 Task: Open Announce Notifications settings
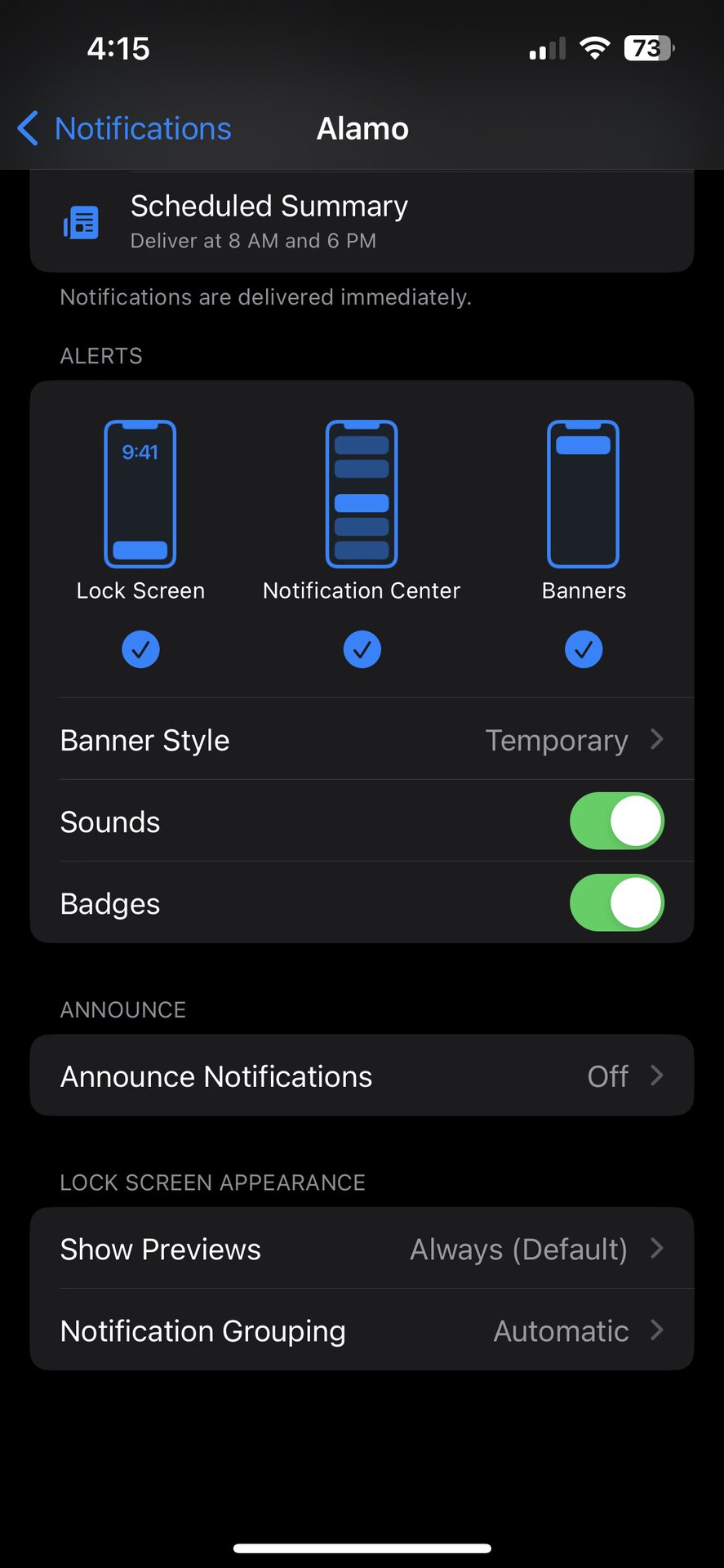click(362, 1076)
